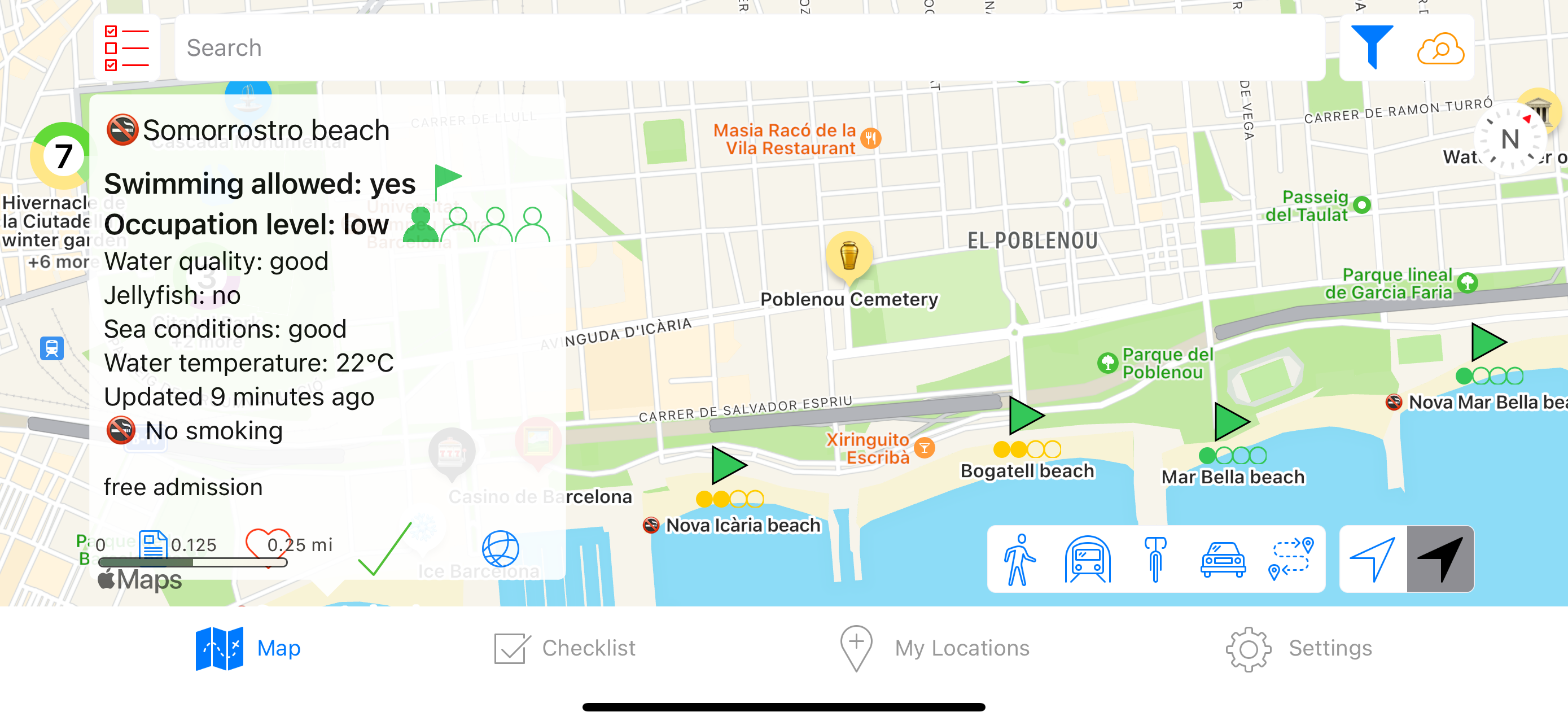Open the Settings tab
The image size is (1568, 725).
tap(1298, 648)
